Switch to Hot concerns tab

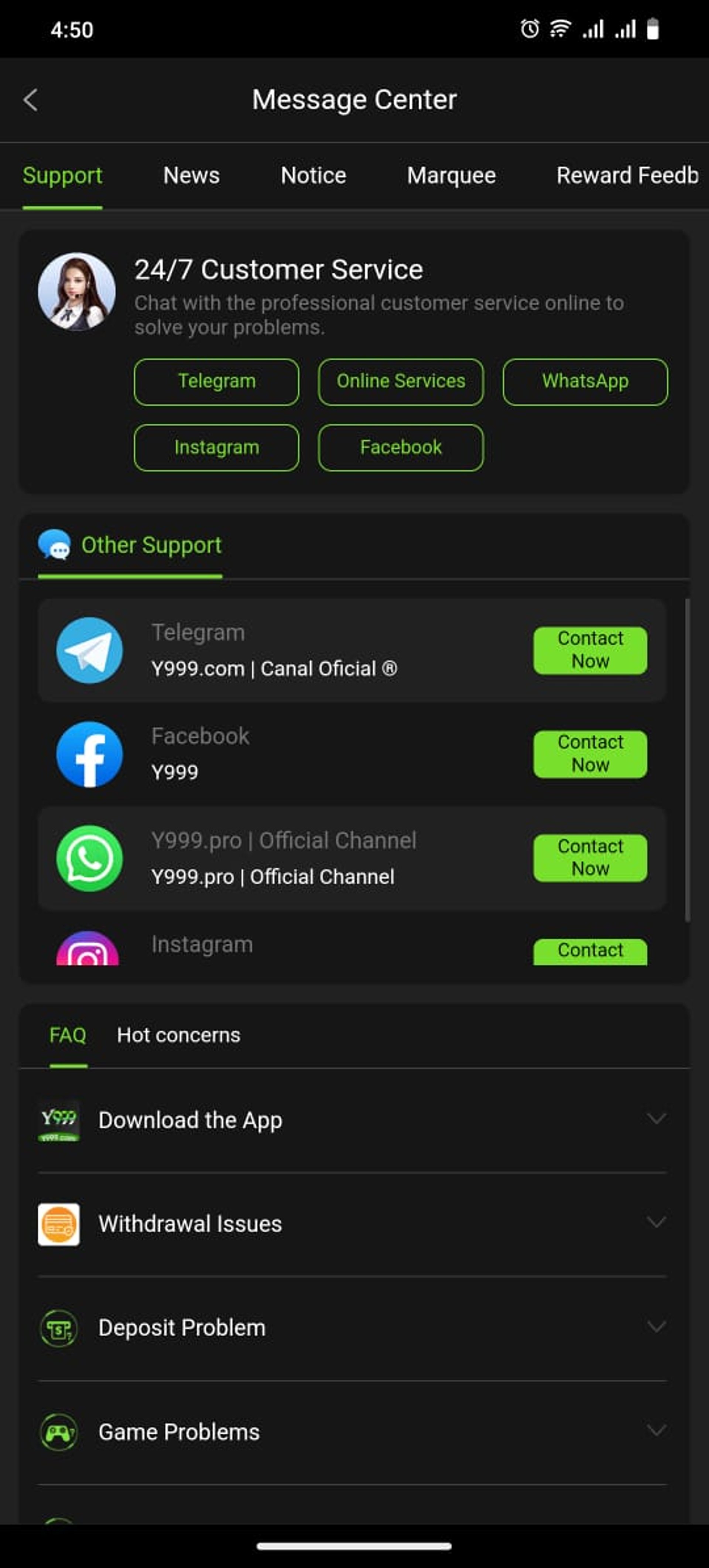[178, 1035]
